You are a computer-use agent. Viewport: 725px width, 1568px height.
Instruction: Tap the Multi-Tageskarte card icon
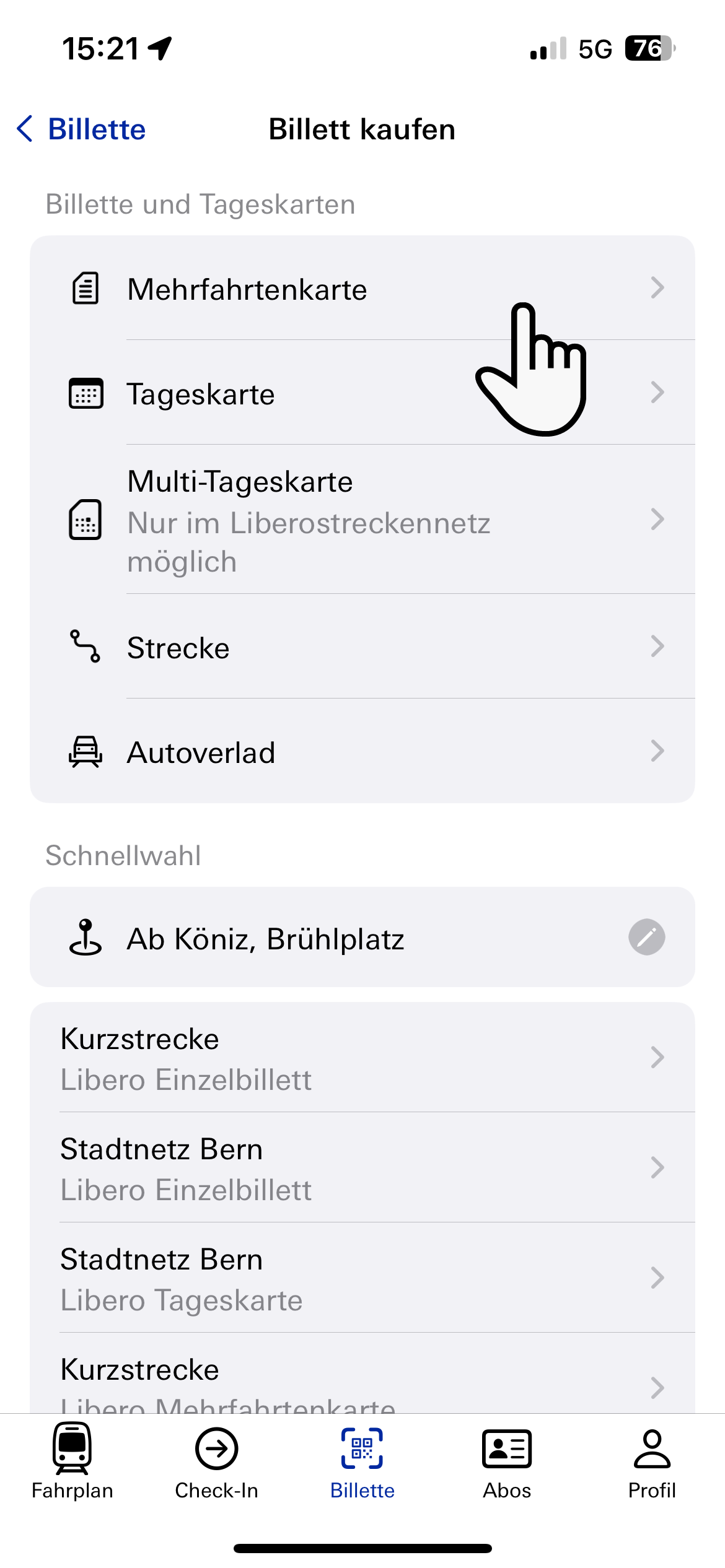(x=86, y=522)
